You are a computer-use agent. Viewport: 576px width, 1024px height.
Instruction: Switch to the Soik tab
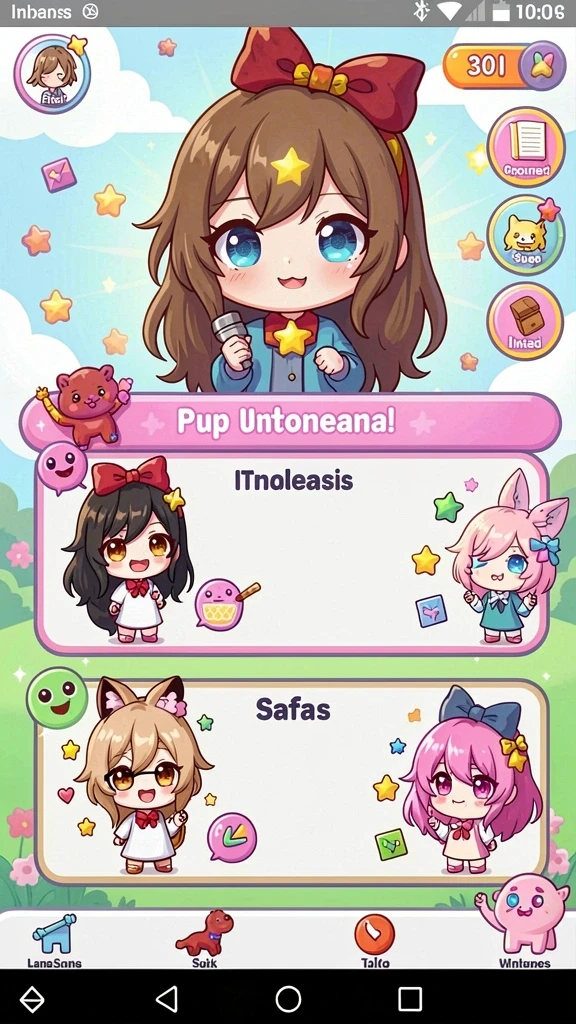click(x=204, y=940)
